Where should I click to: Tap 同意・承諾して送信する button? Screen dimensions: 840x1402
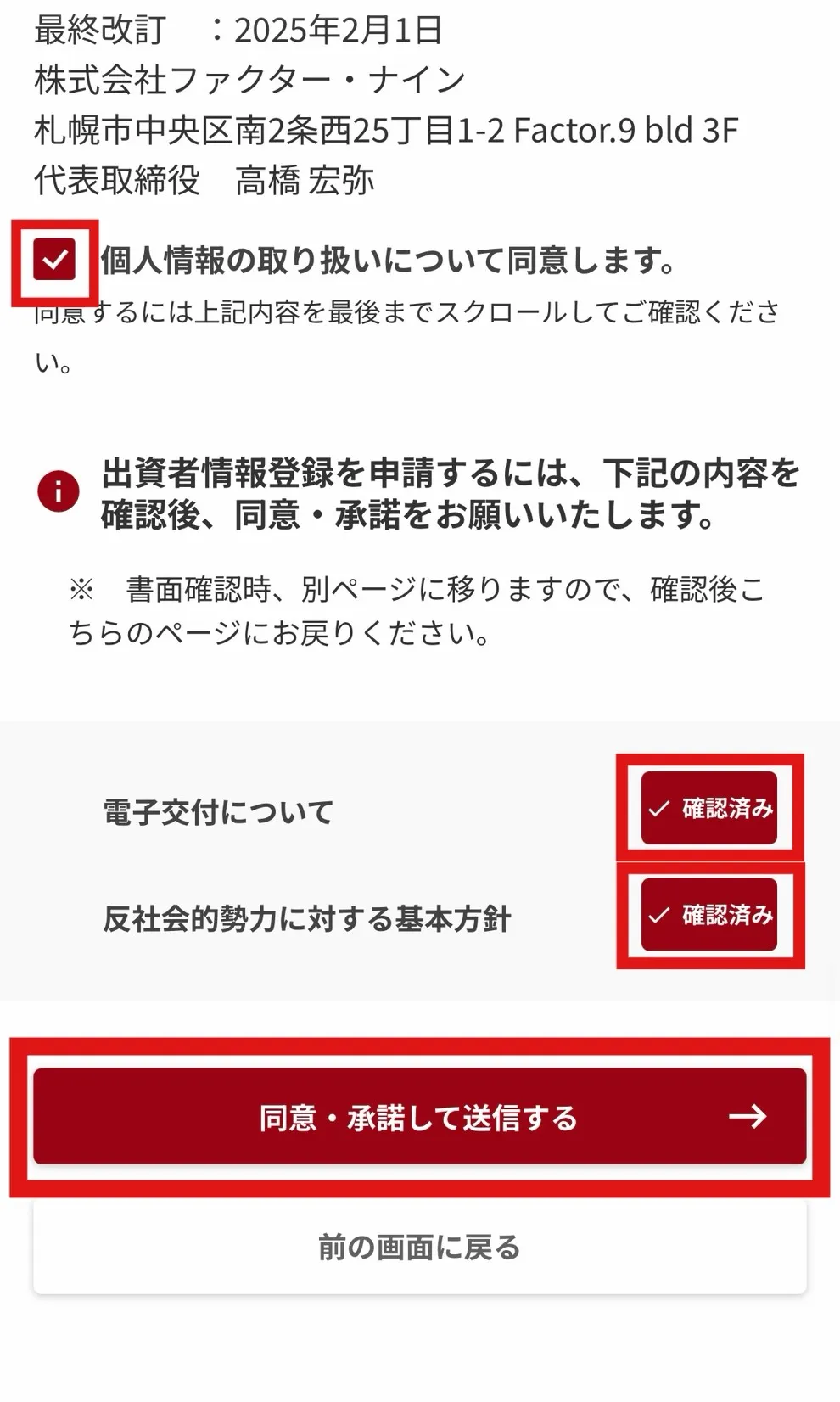point(419,1117)
